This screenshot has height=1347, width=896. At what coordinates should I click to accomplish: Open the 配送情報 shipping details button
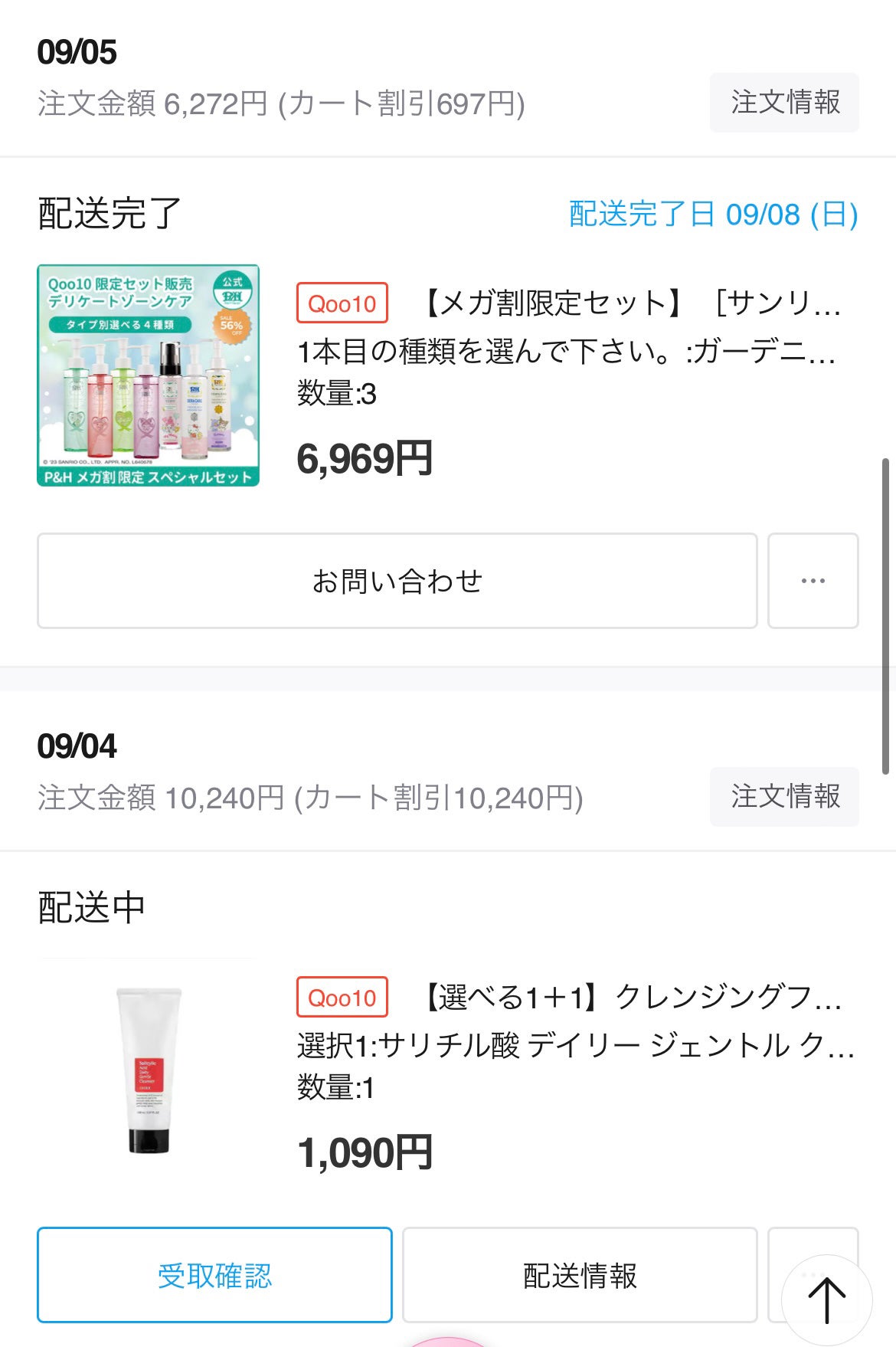click(580, 1273)
